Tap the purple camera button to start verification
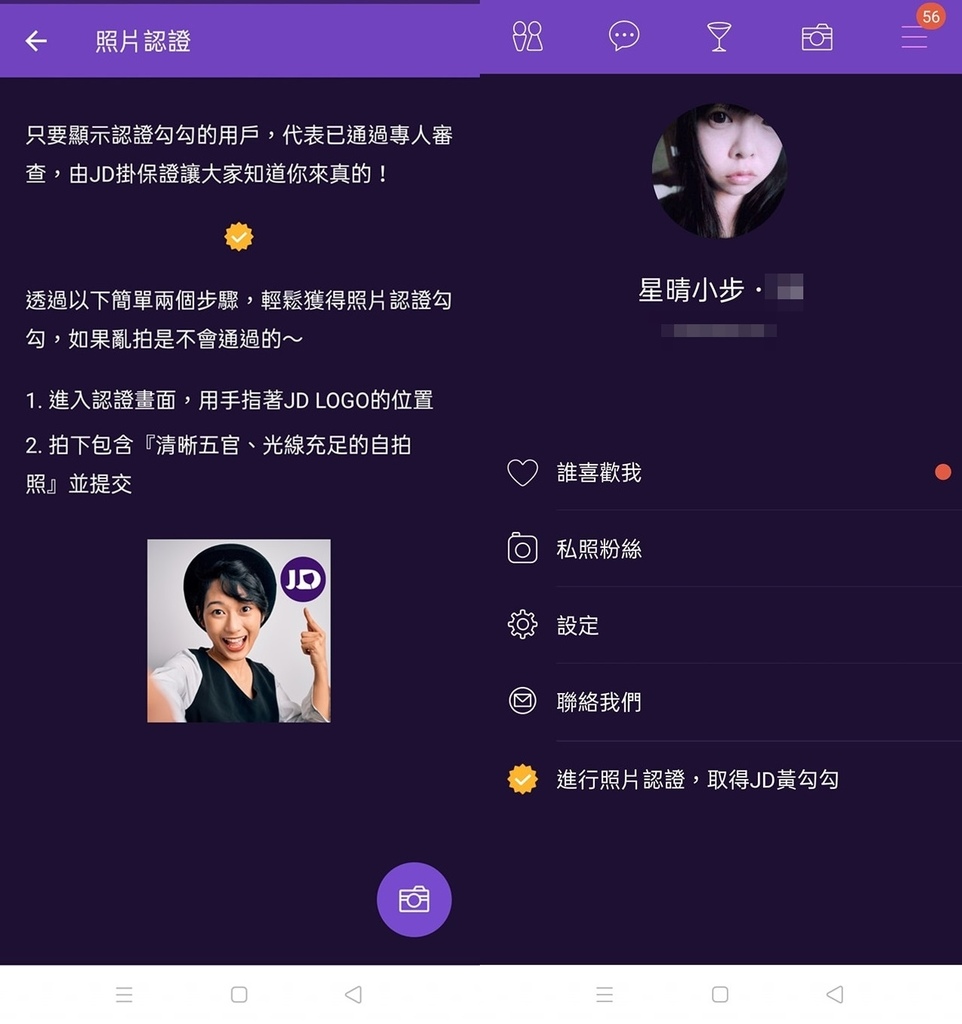962x1024 pixels. point(414,899)
